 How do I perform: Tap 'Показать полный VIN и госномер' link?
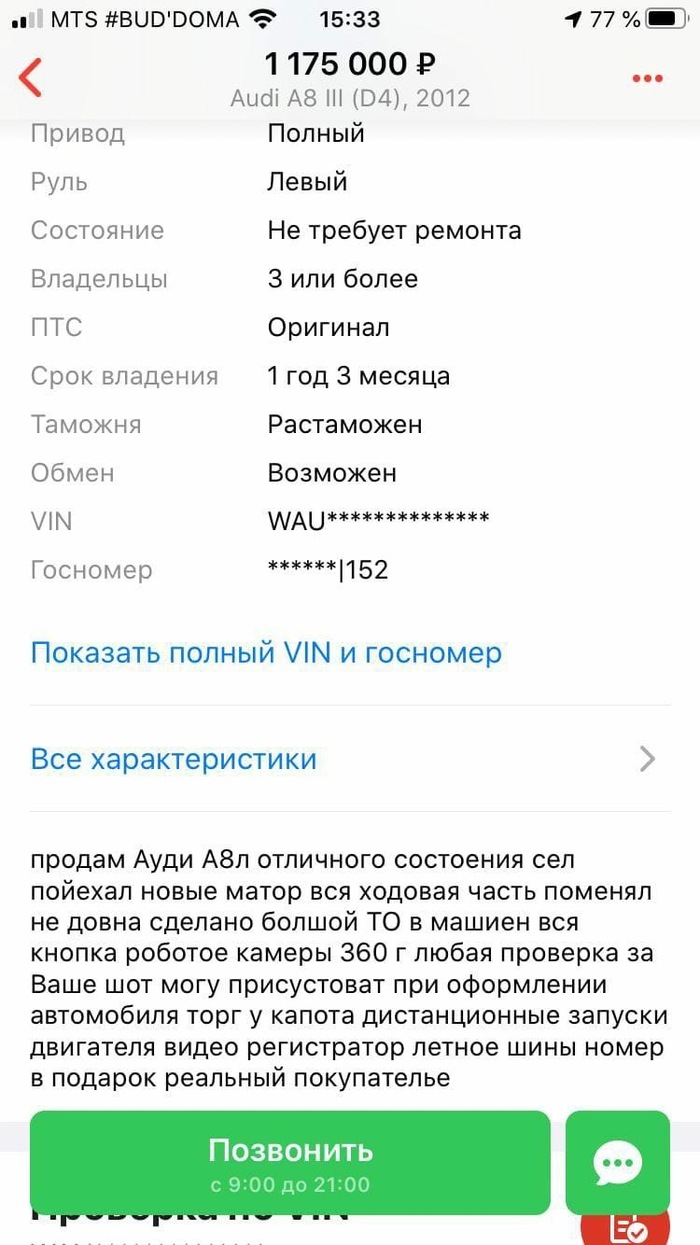(x=266, y=653)
